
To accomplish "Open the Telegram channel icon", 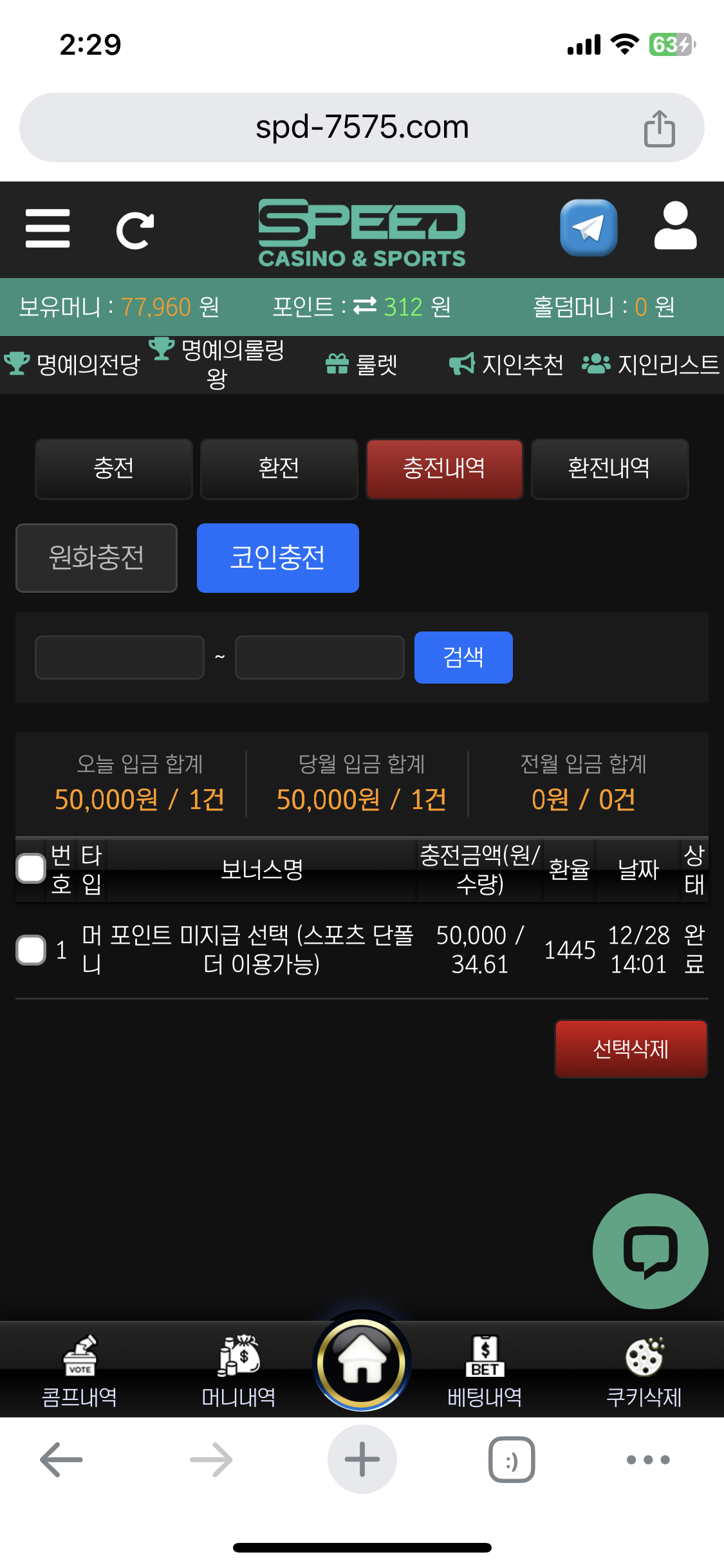I will coord(588,228).
